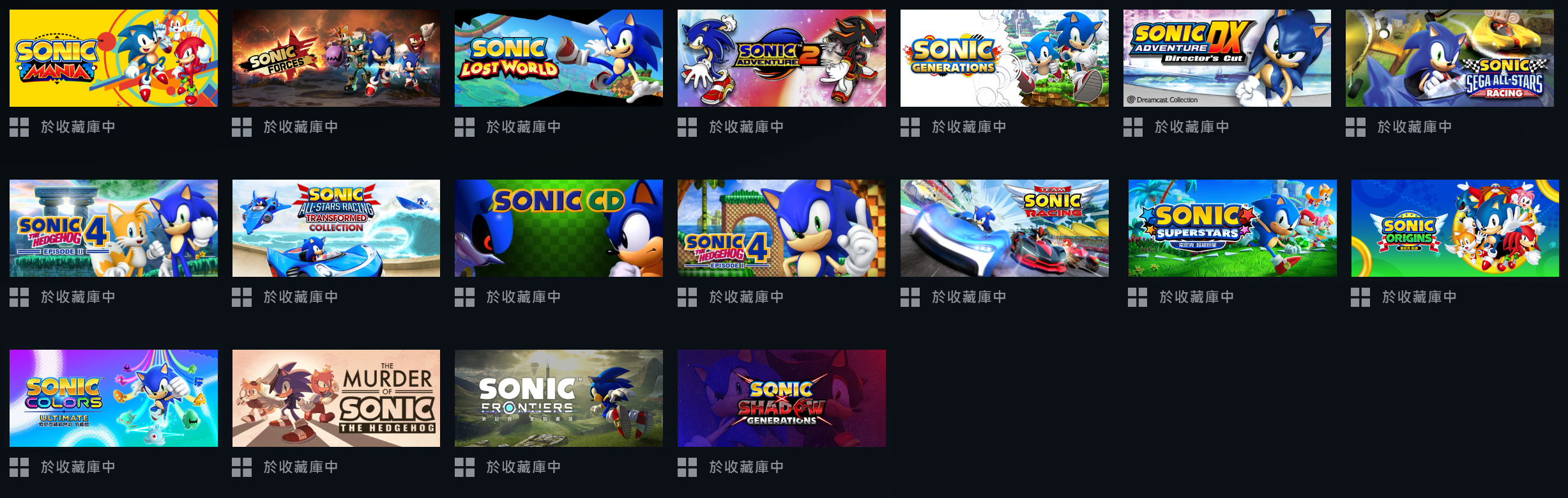Open the white Sonic Generations tile
The image size is (1568, 498).
click(x=1005, y=58)
